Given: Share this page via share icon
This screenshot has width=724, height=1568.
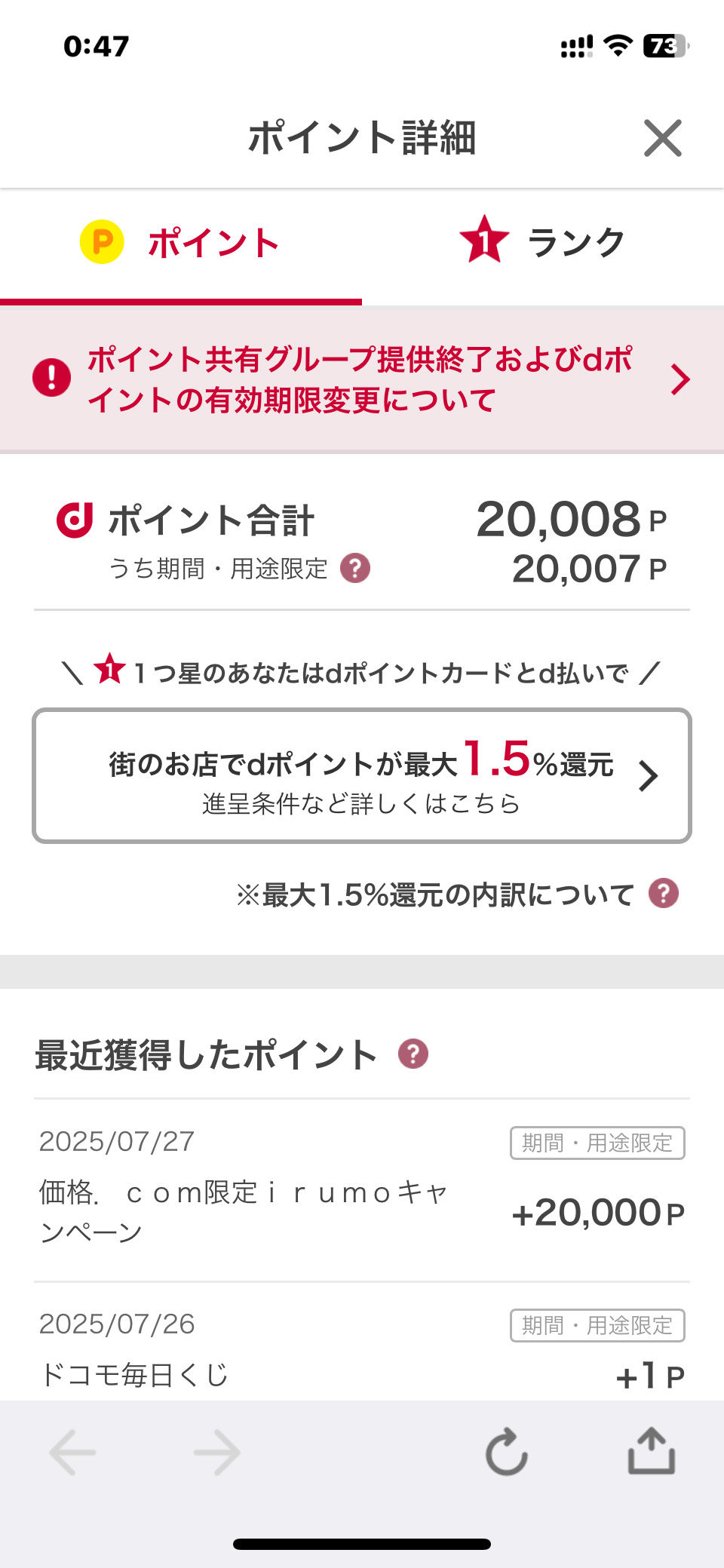Looking at the screenshot, I should [652, 1450].
